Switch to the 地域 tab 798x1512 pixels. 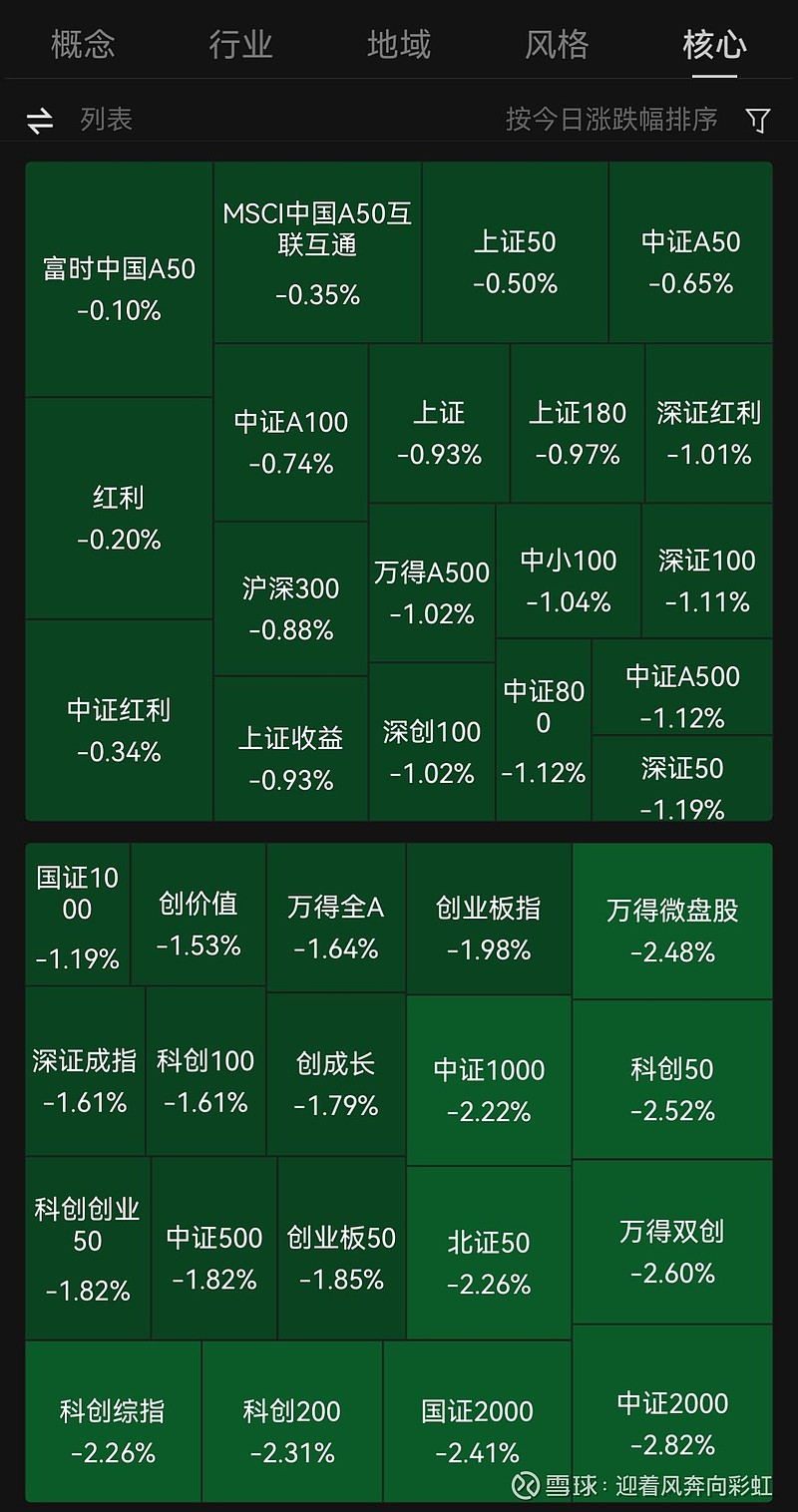coord(399,45)
